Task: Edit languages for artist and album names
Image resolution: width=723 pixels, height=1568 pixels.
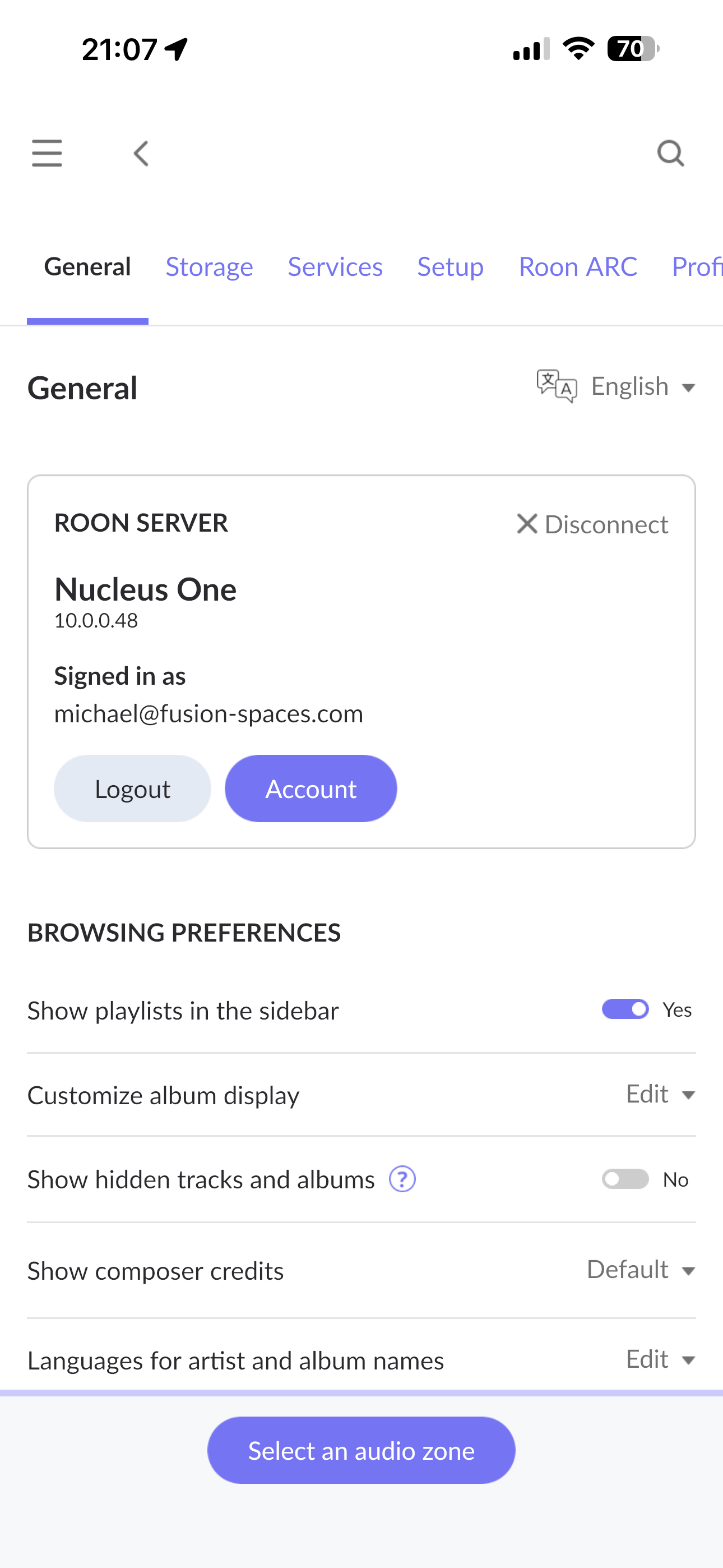Action: click(x=660, y=1359)
